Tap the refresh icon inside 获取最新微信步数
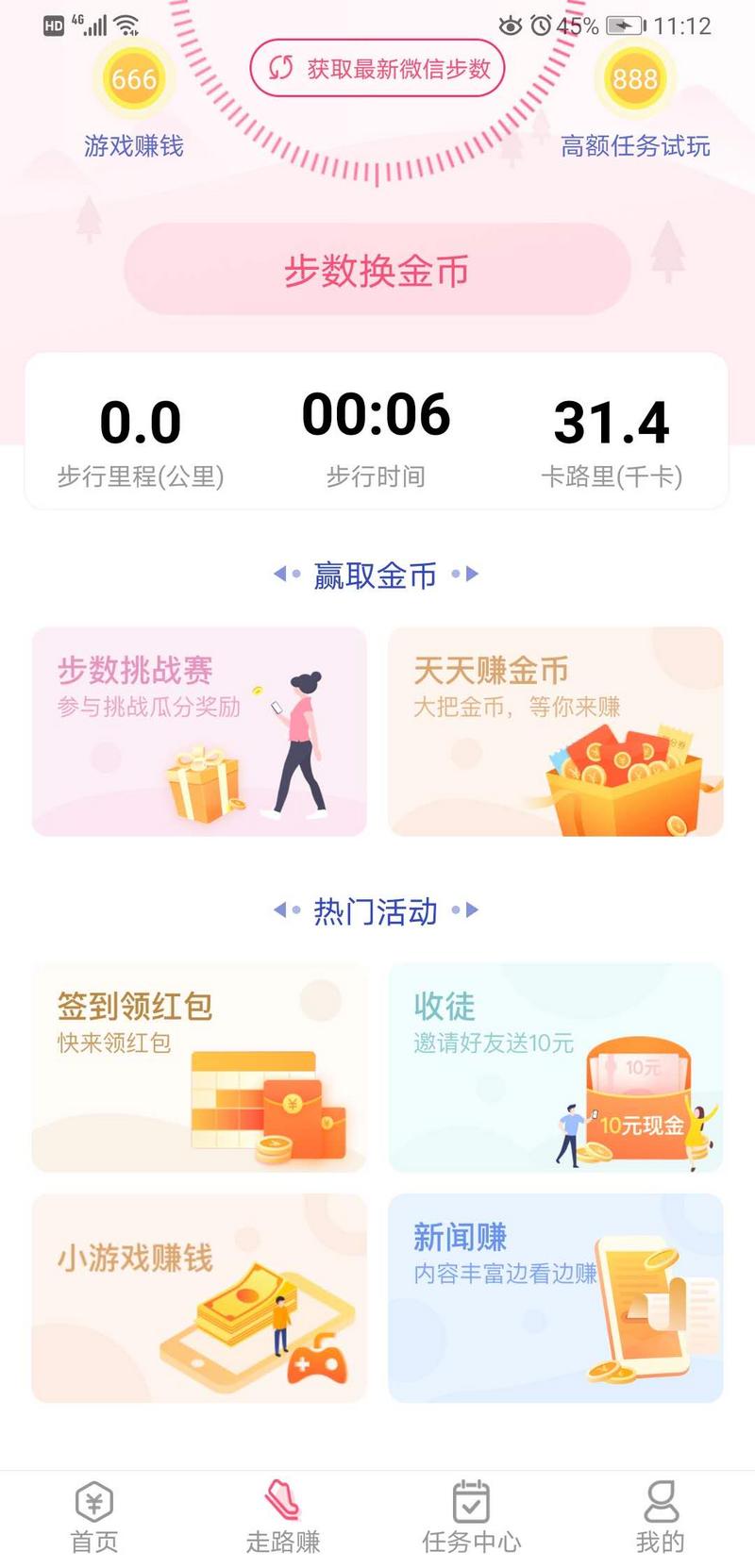This screenshot has width=755, height=1568. (x=278, y=68)
